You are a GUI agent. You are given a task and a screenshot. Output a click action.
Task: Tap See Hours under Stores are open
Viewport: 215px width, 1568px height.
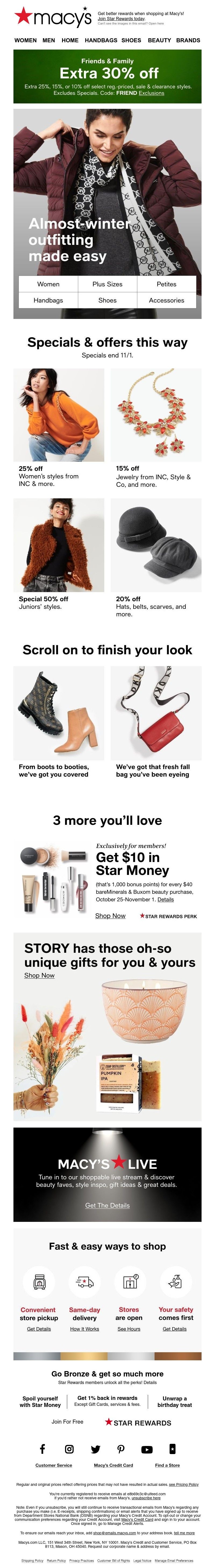129,1329
